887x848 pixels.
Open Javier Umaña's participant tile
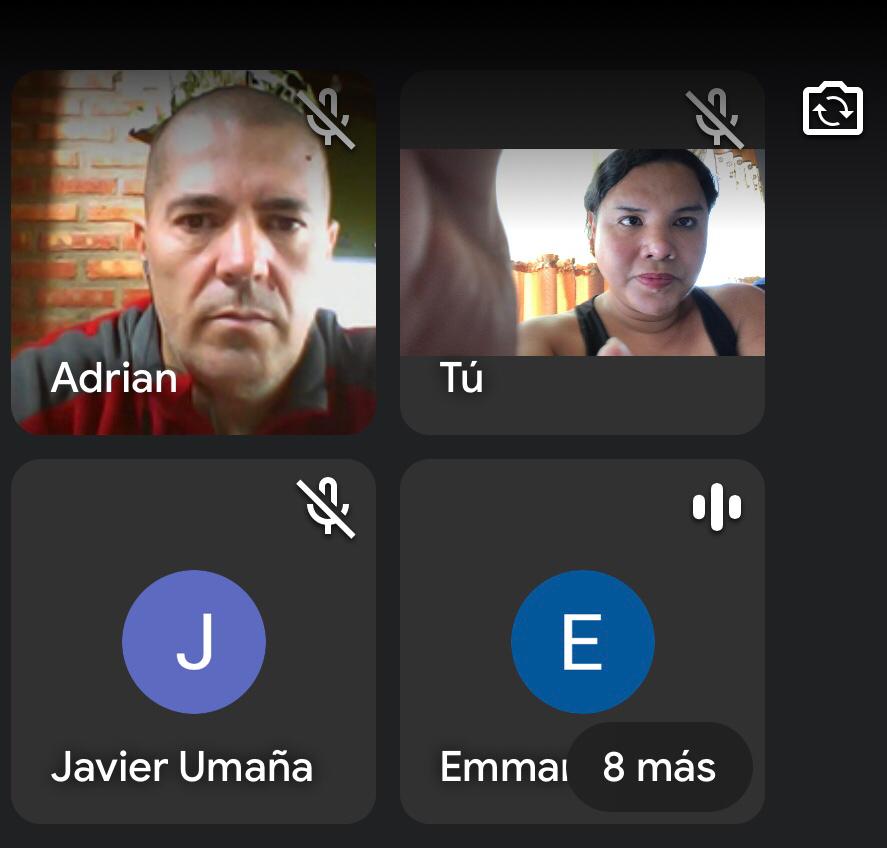(193, 641)
